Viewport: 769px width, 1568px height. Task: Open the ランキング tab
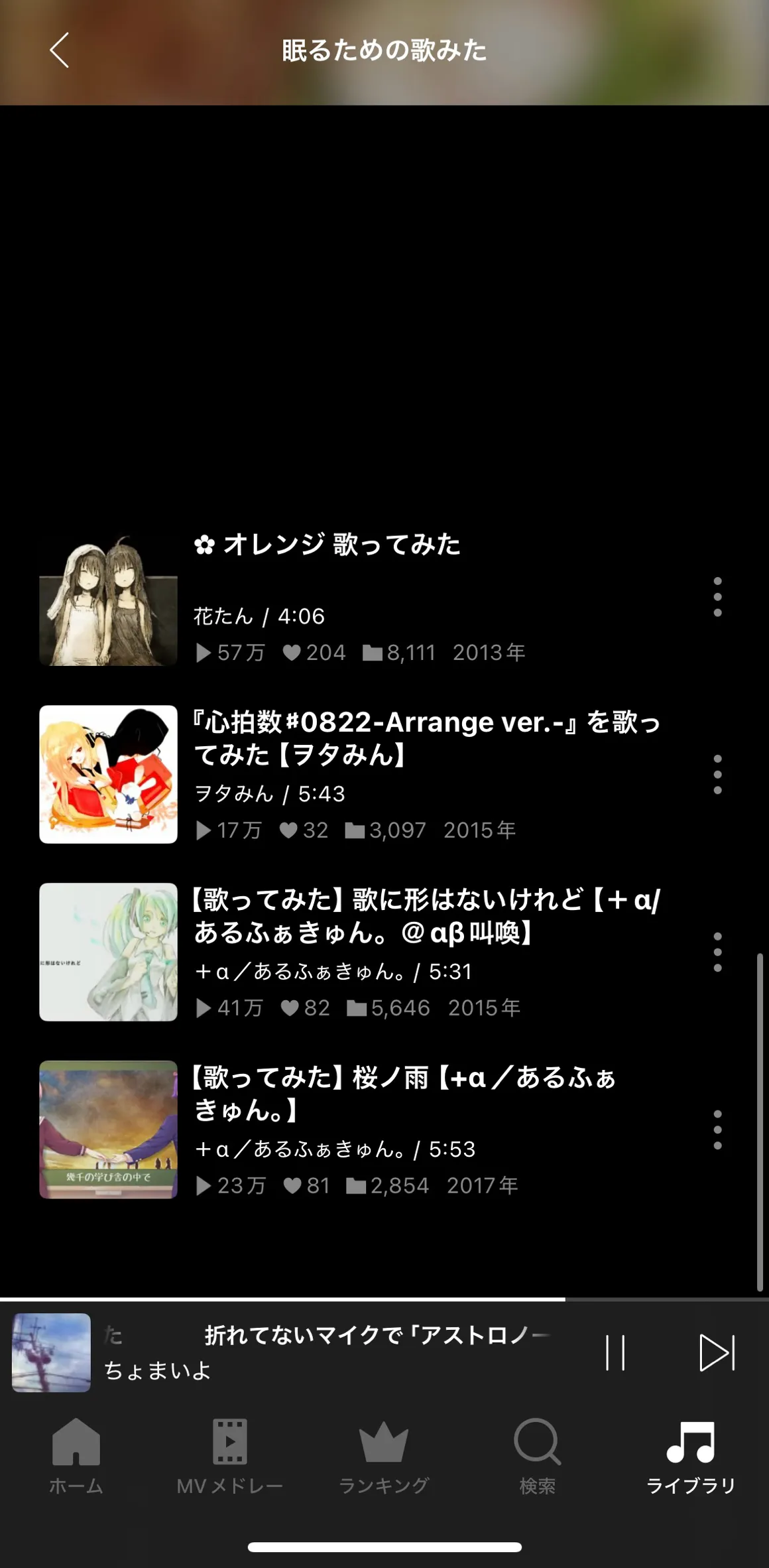pos(384,1457)
